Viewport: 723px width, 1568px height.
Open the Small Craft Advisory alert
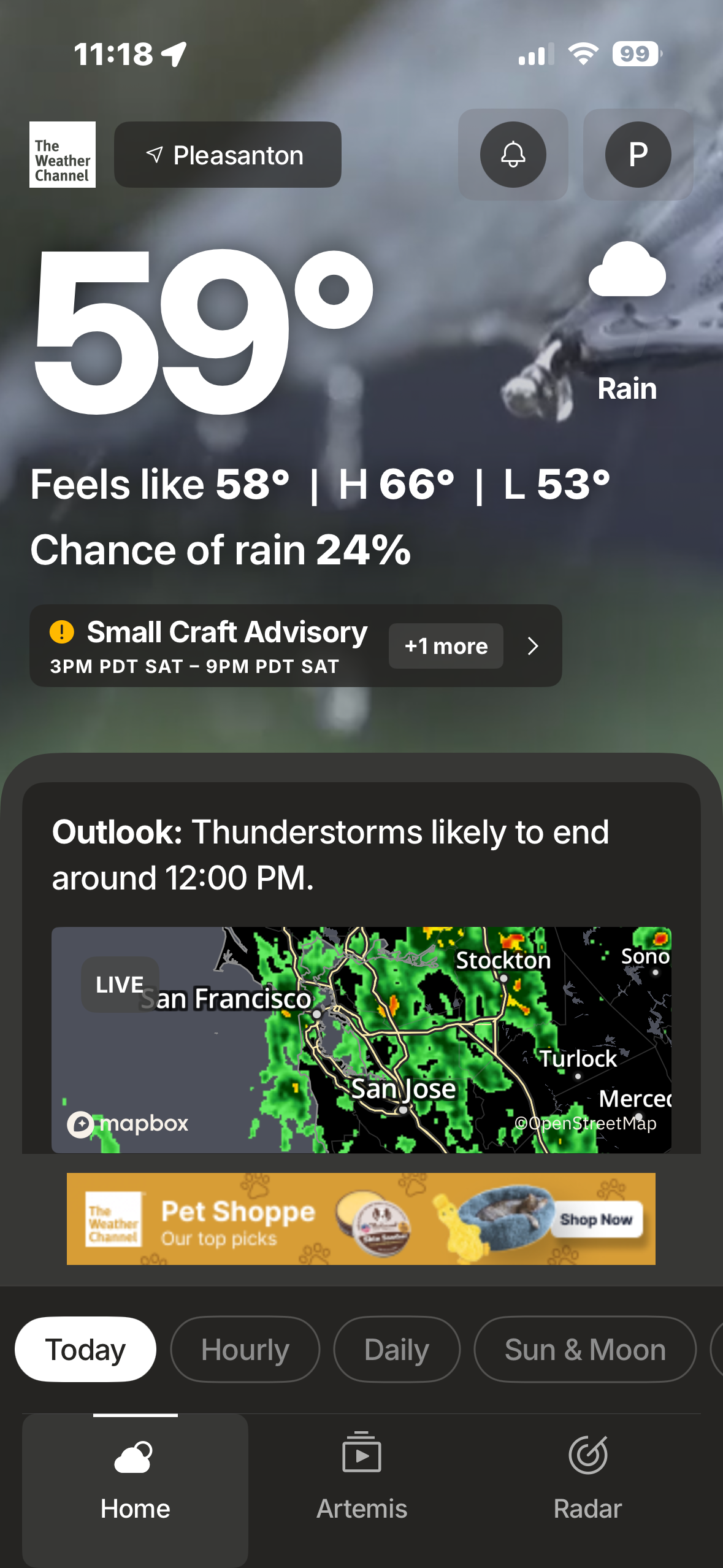point(208,645)
